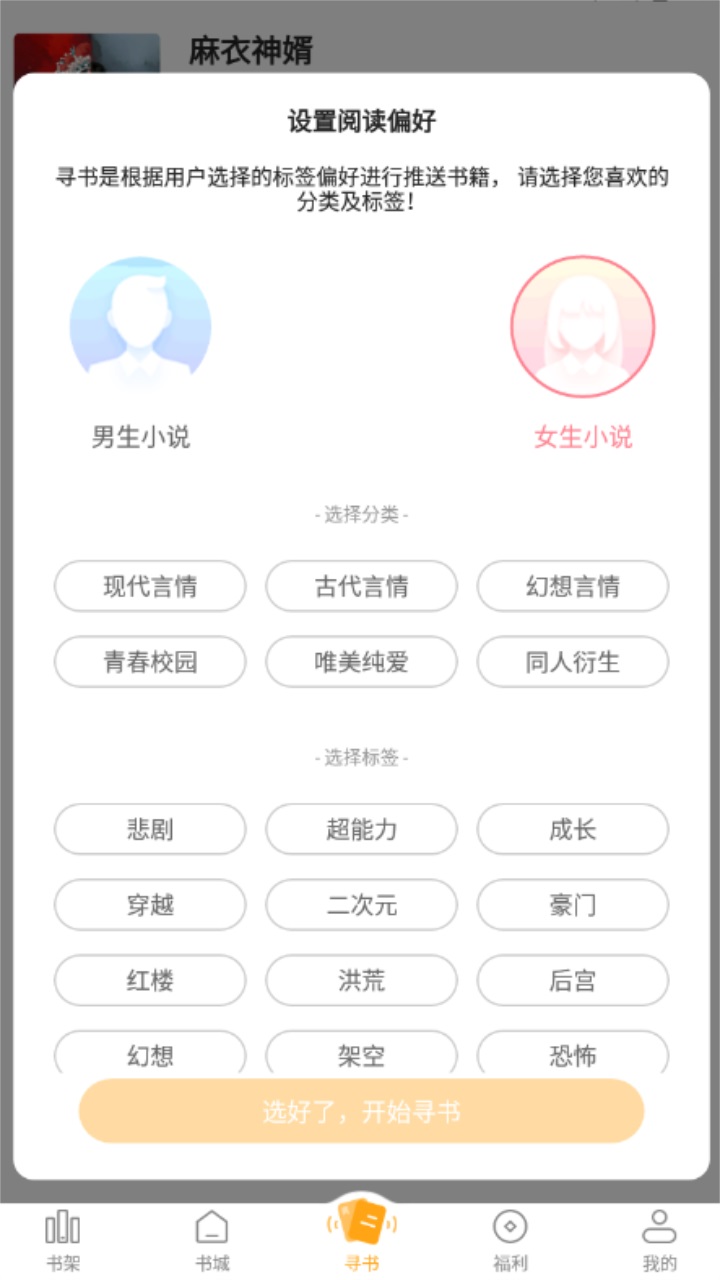720x1280 pixels.
Task: Toggle the 穿越 tag selection
Action: [x=150, y=905]
